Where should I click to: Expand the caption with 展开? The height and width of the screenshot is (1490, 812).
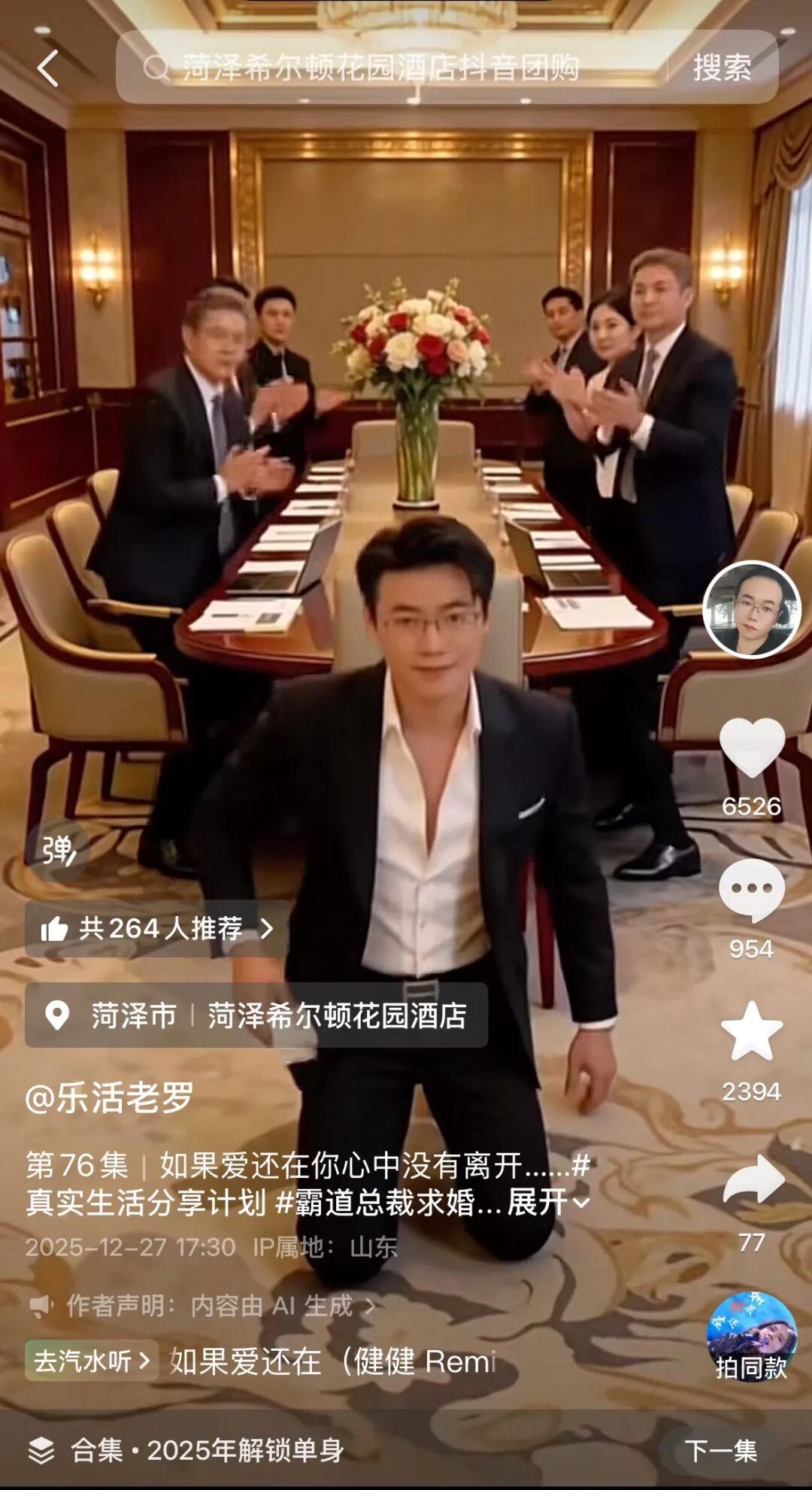pos(548,1202)
